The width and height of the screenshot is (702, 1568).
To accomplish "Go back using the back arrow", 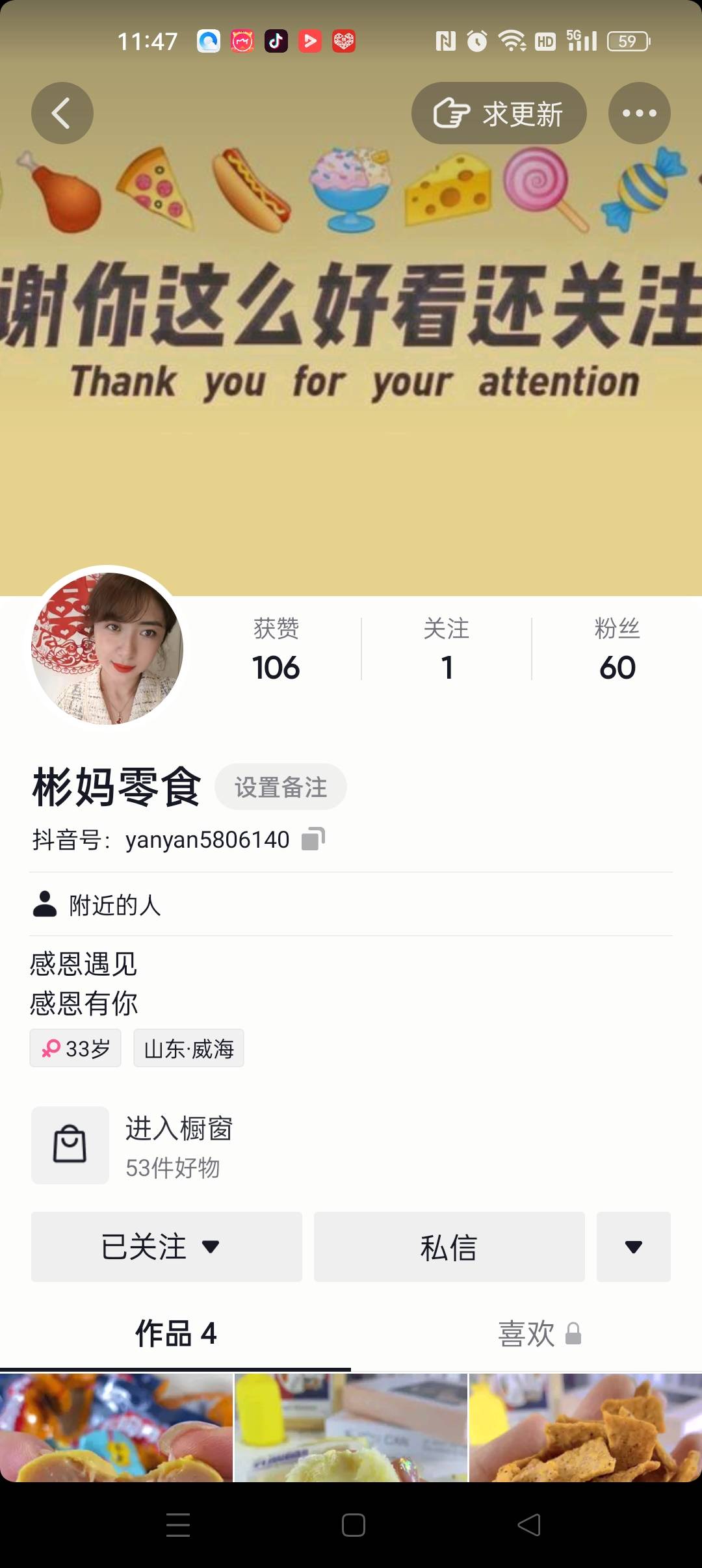I will click(x=62, y=112).
